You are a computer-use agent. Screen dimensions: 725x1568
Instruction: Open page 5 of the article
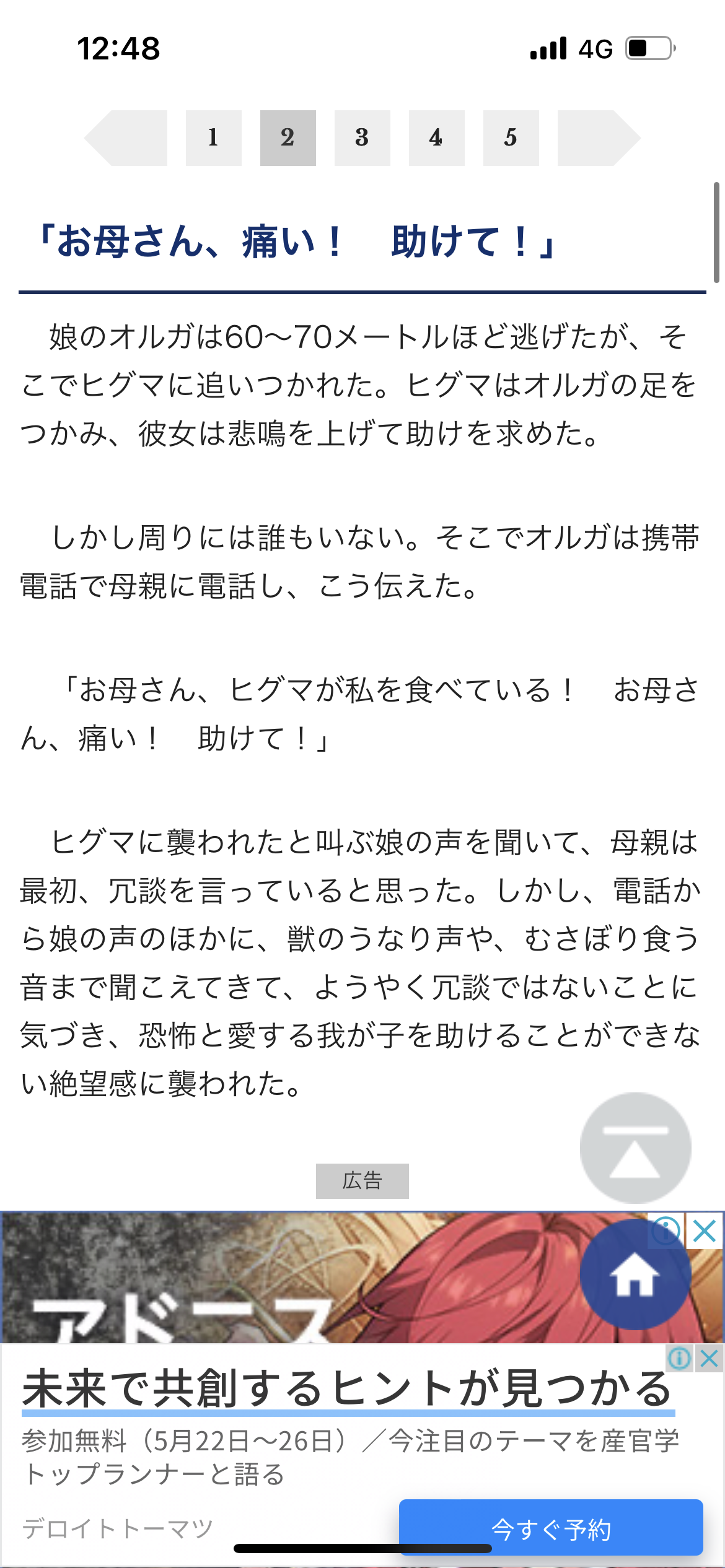511,138
